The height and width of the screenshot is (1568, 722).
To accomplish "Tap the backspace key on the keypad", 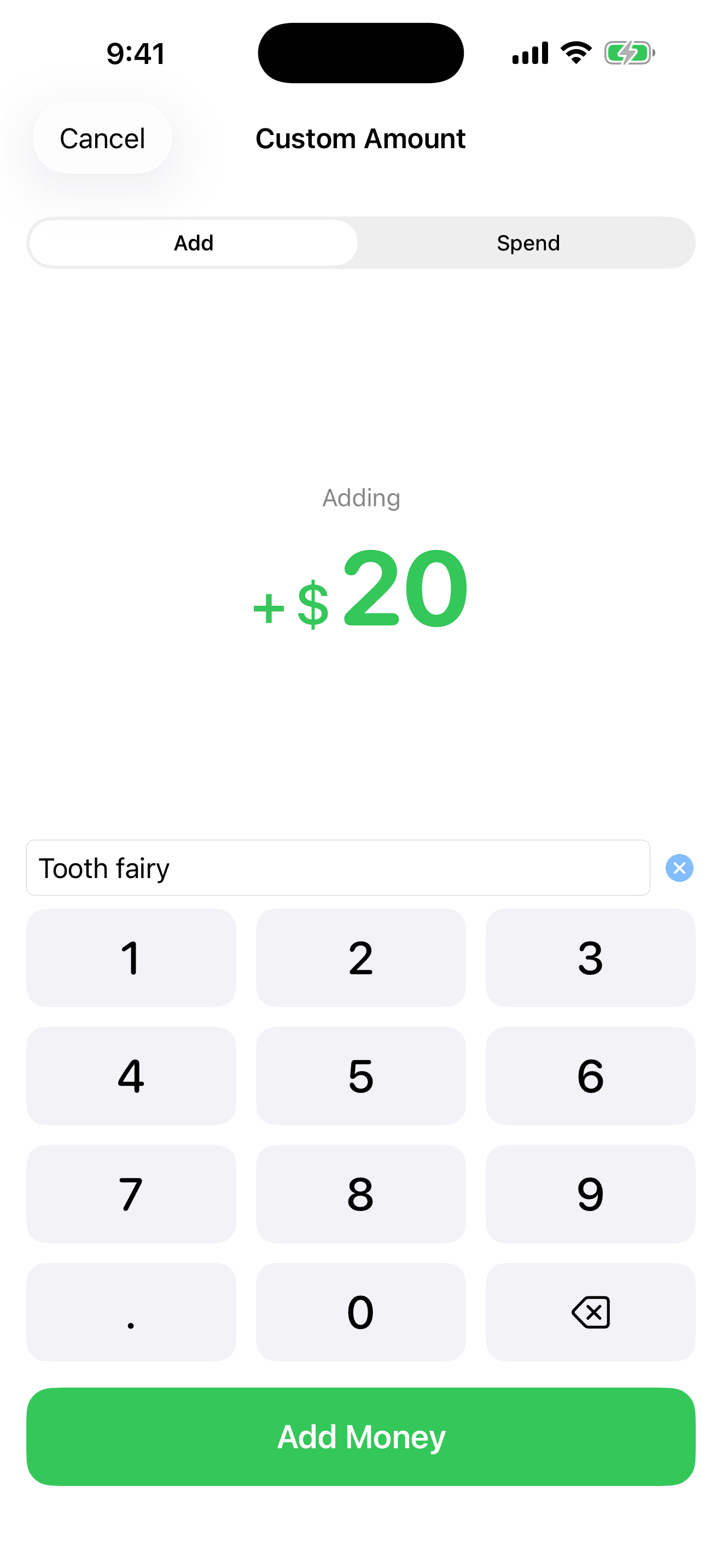I will [x=590, y=1312].
